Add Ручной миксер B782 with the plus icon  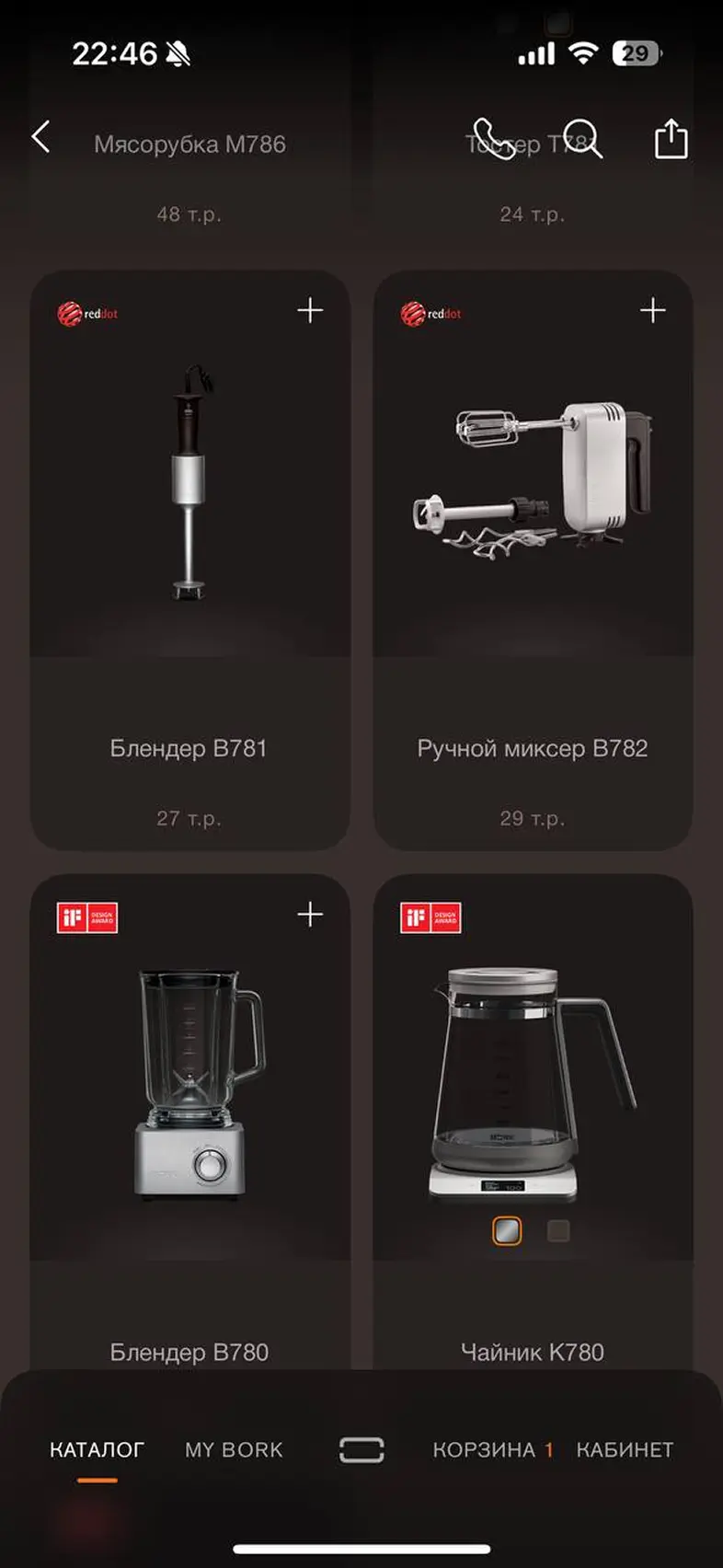click(x=652, y=311)
